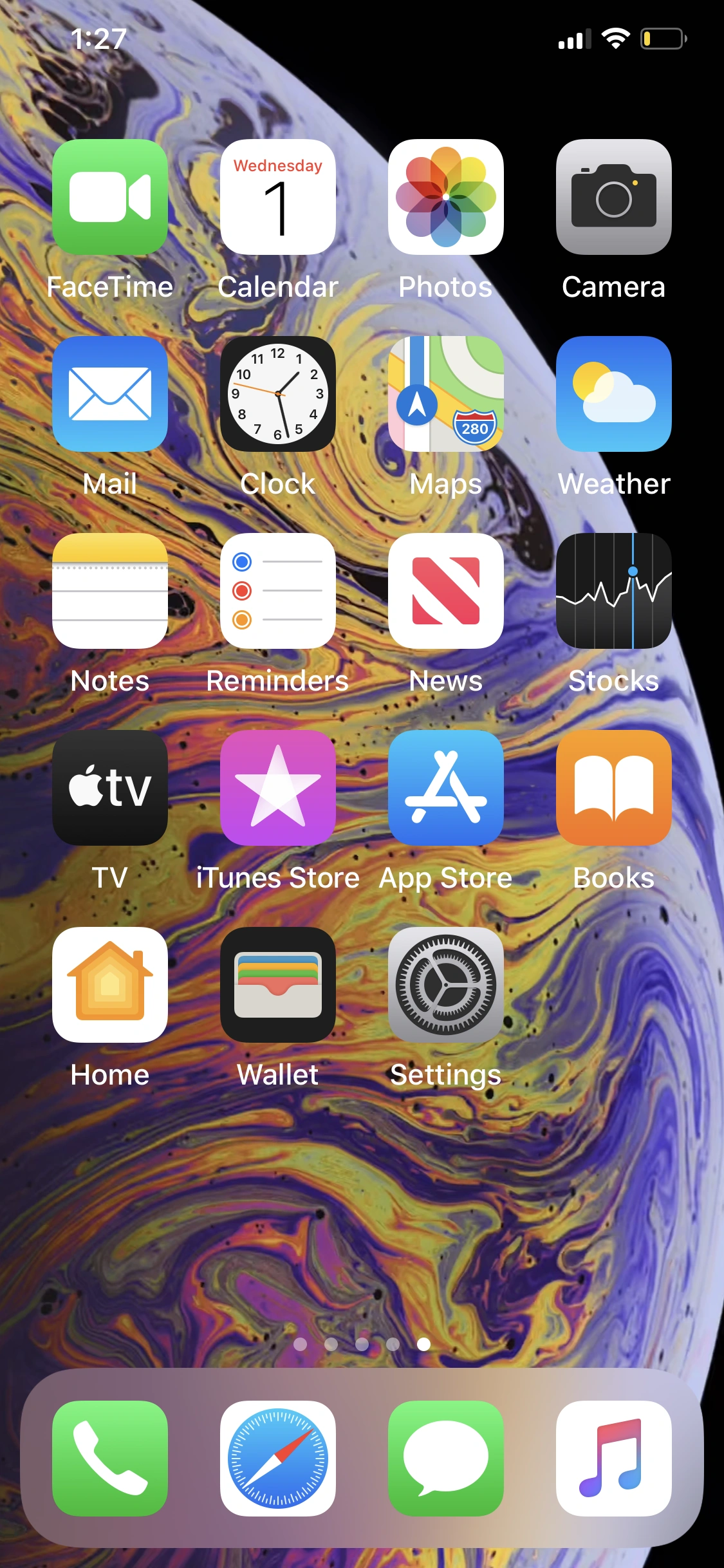
Task: Open the Notes app
Action: click(x=110, y=591)
